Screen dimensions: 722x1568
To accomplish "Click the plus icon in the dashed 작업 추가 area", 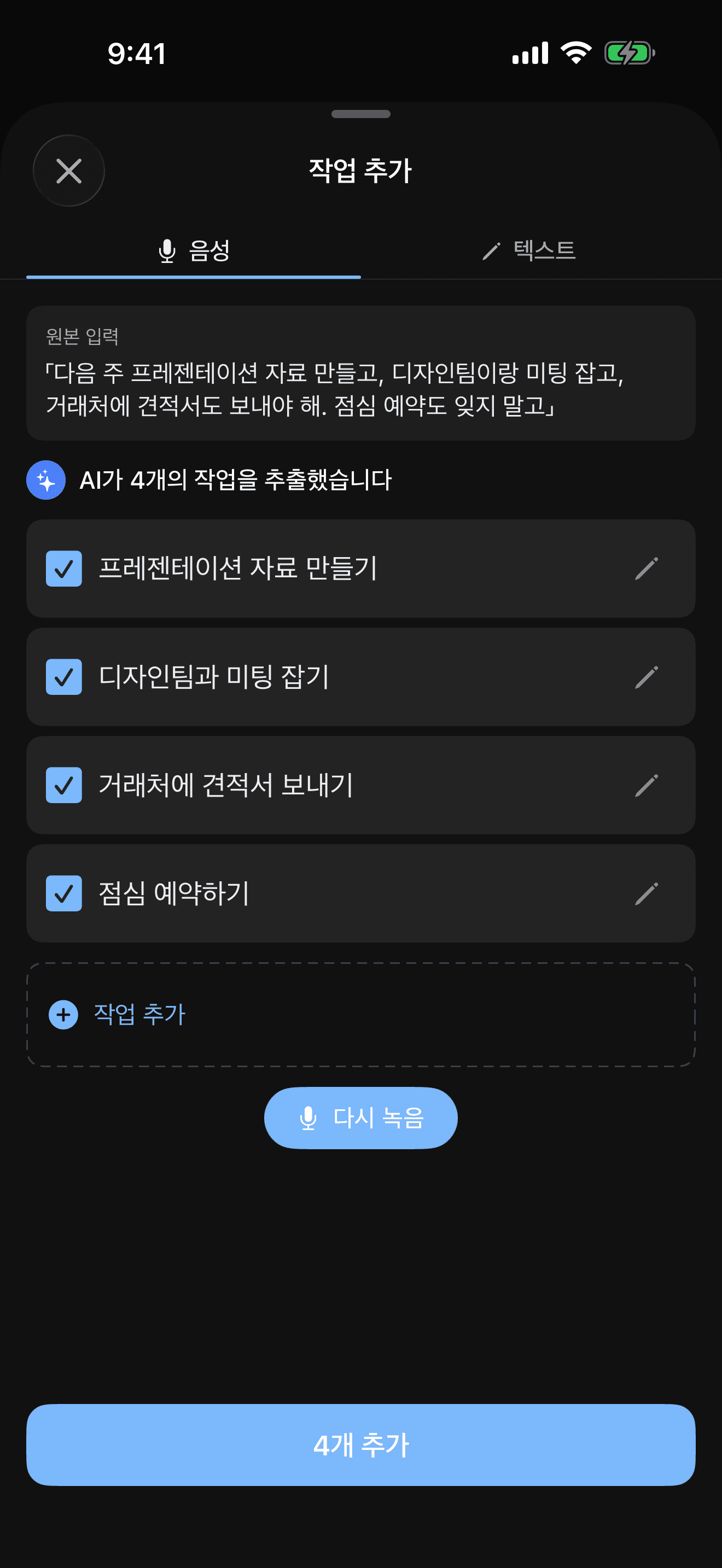I will pos(62,1015).
